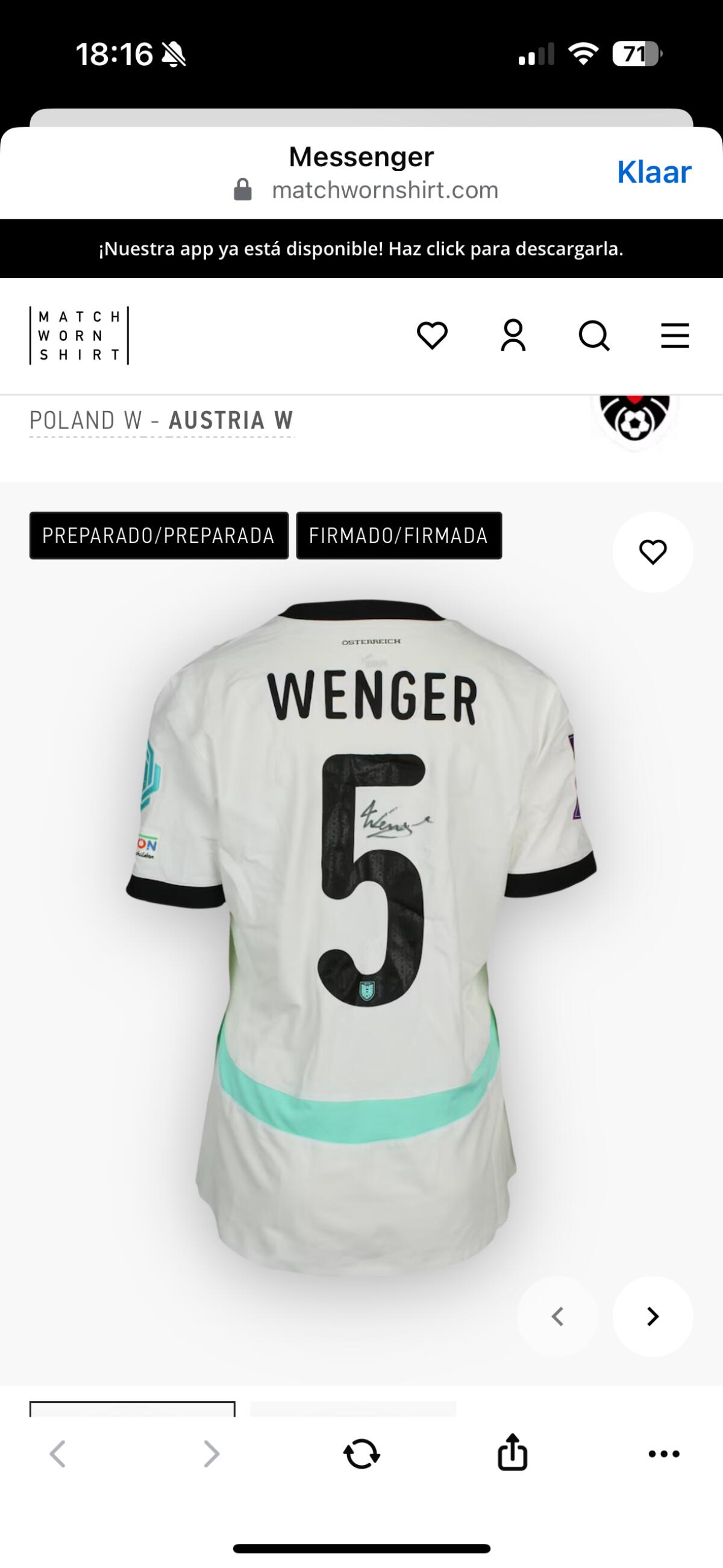The height and width of the screenshot is (1568, 723).
Task: Open the wishlist heart in the header
Action: pos(432,336)
